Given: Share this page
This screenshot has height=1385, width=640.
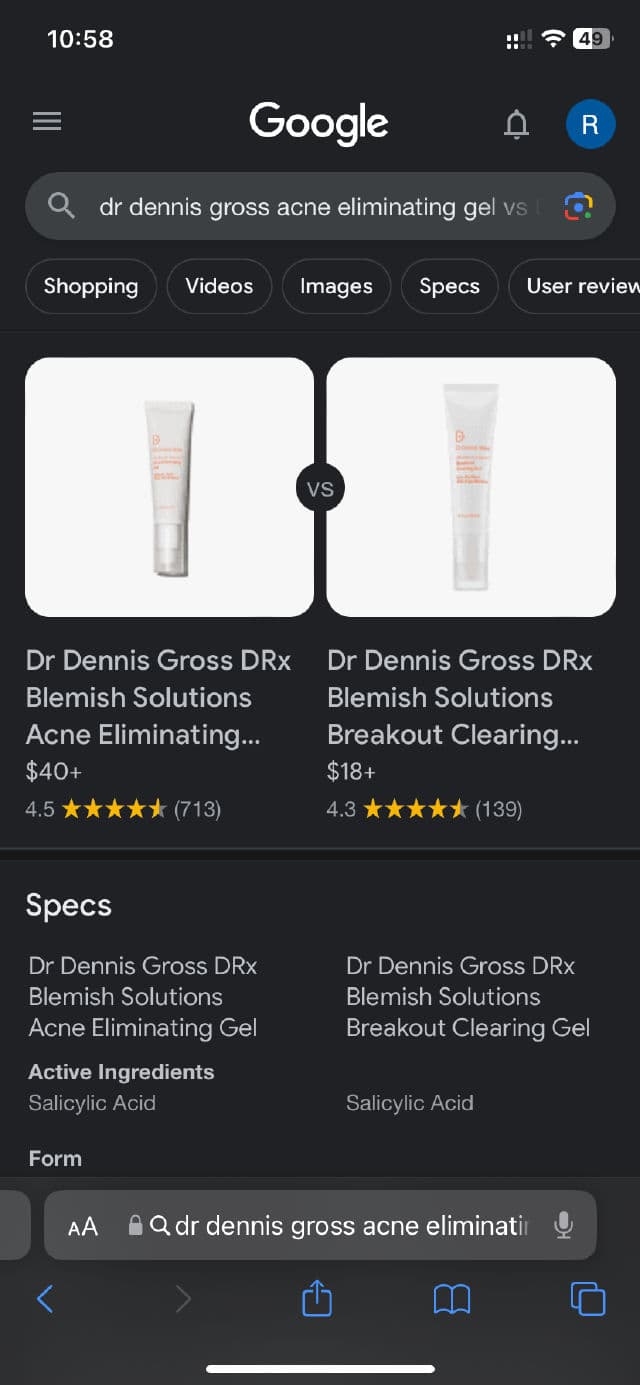Looking at the screenshot, I should [317, 1299].
